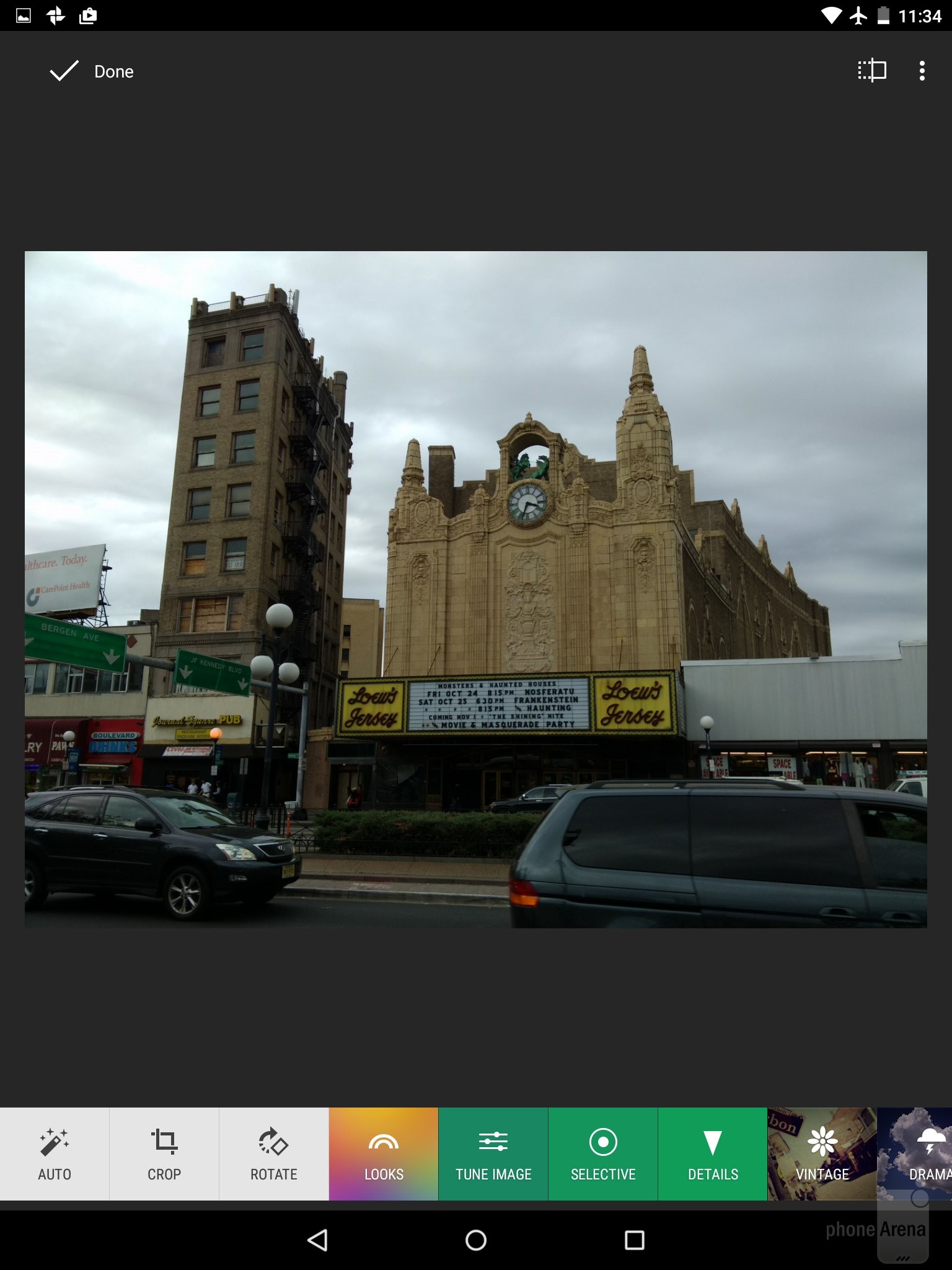Tap Done to save the edits
Screen dimensions: 952x1270
pos(92,71)
